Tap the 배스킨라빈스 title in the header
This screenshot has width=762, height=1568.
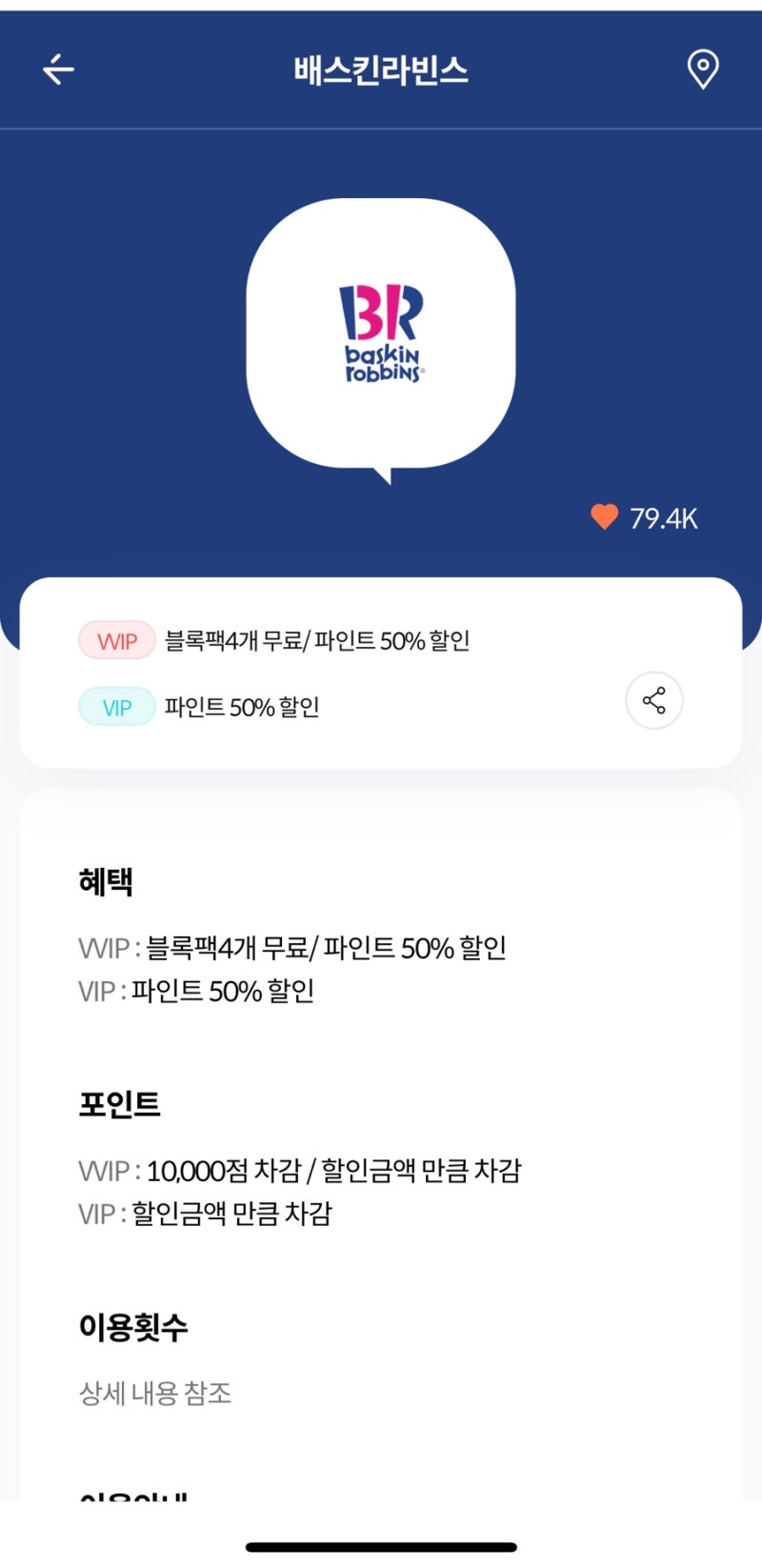(x=380, y=68)
